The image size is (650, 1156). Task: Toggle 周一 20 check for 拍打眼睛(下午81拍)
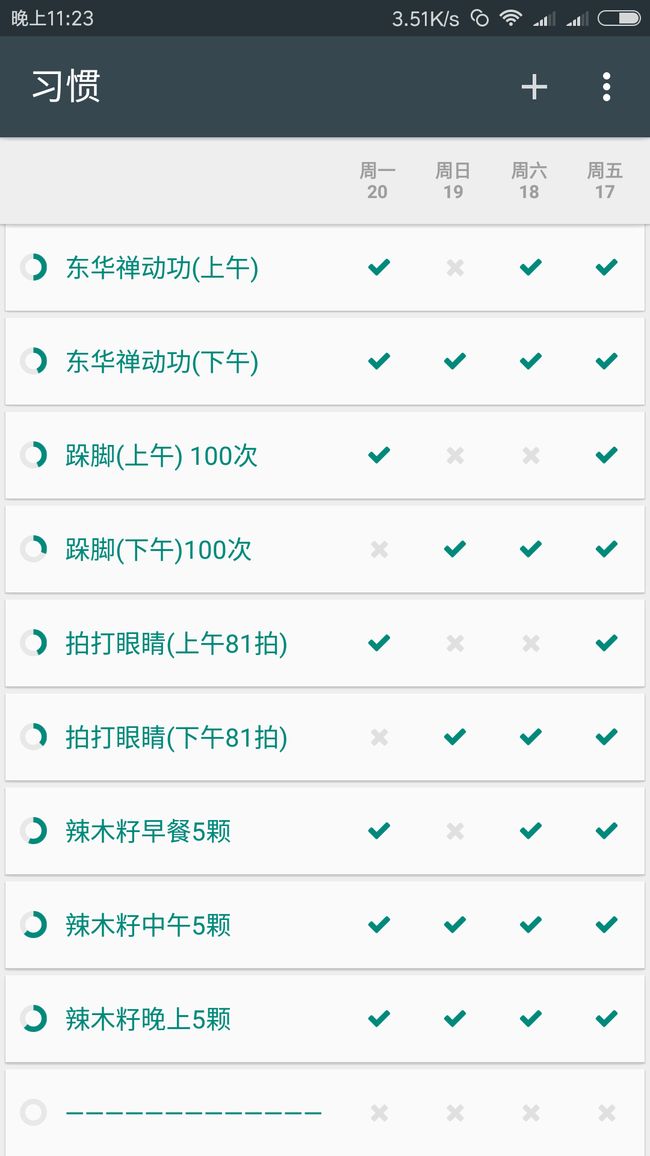tap(379, 737)
